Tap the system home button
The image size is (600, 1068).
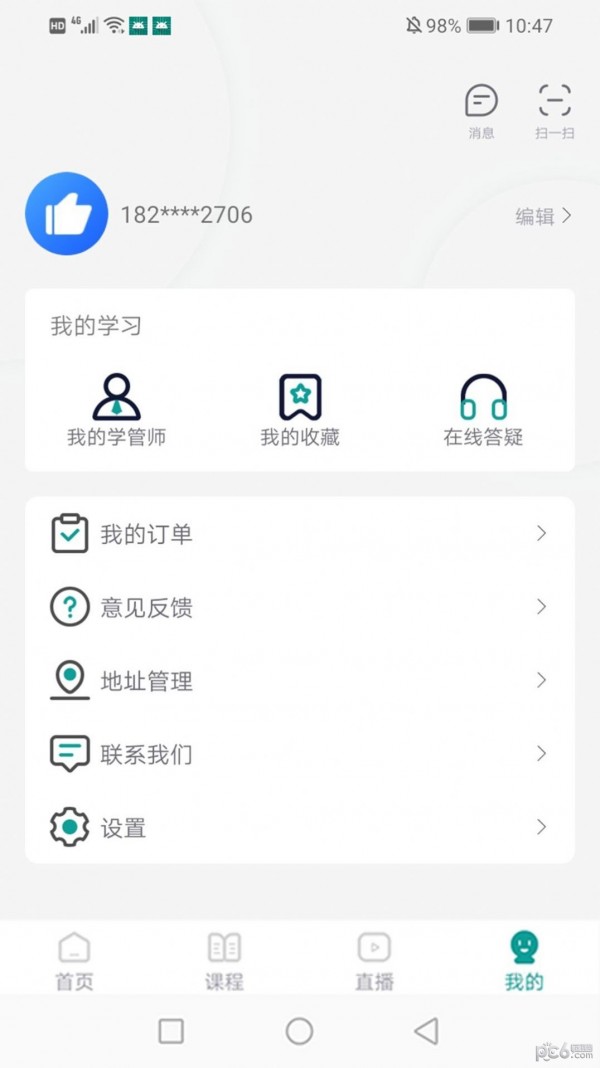coord(299,1031)
